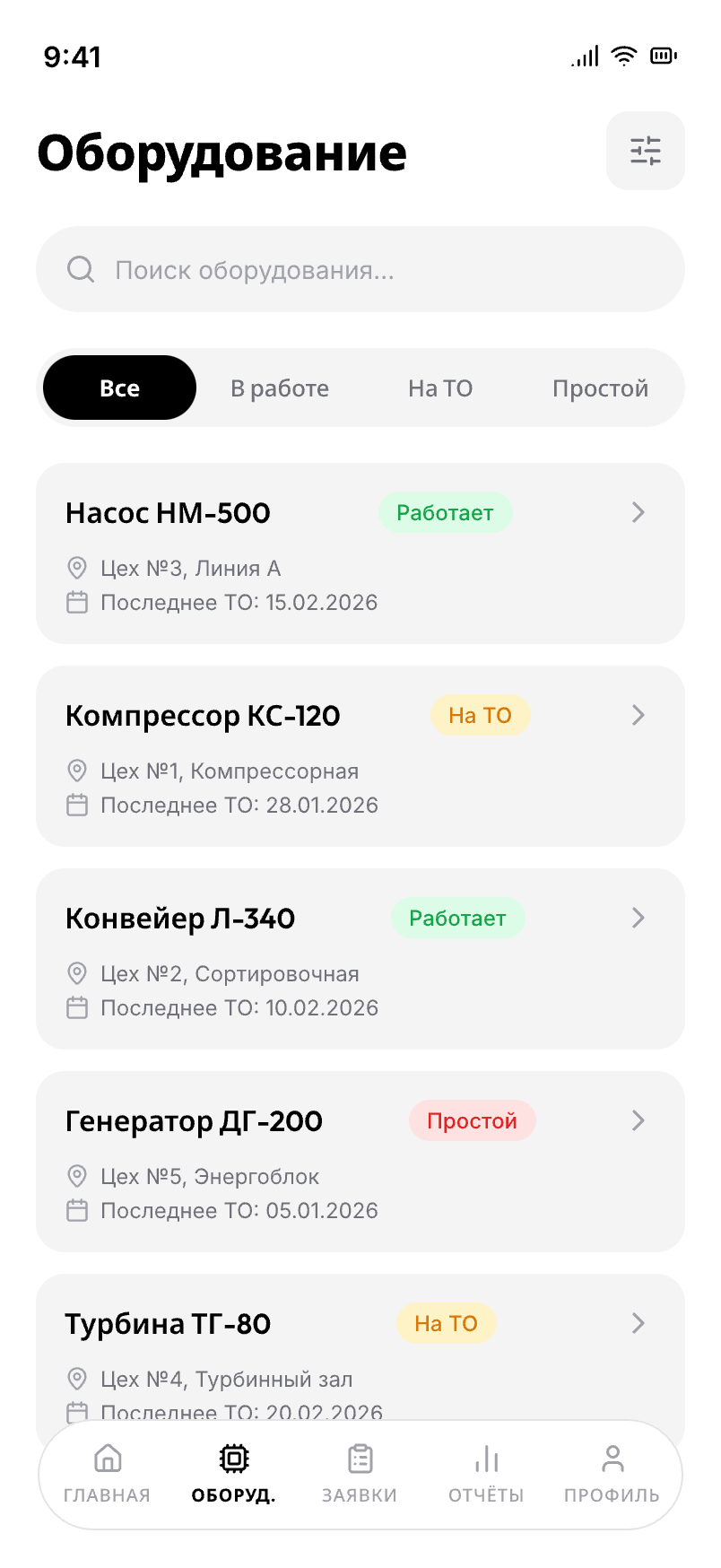Open the filter settings icon
721x1568 pixels.
645,151
